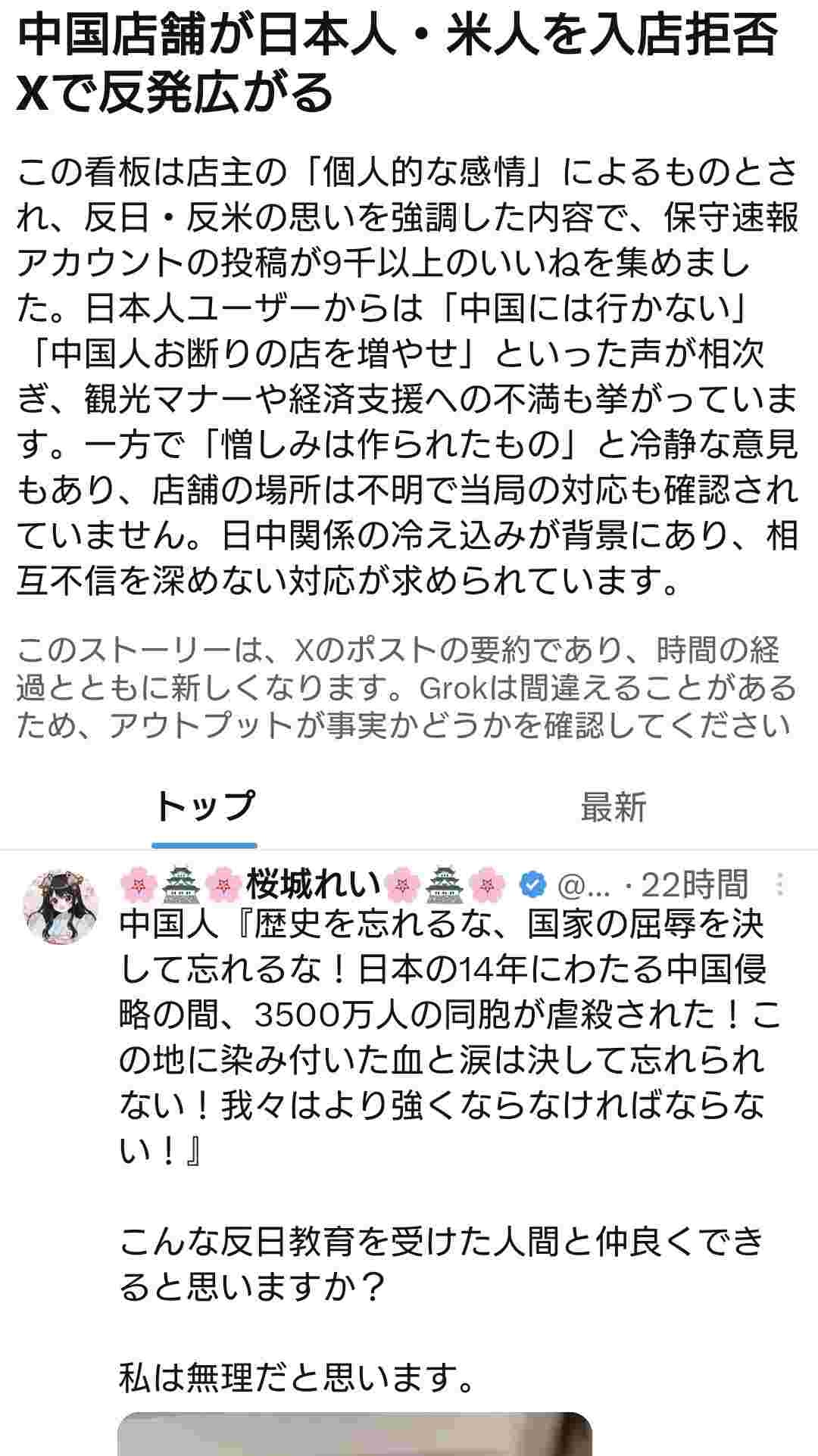Image resolution: width=818 pixels, height=1456 pixels.
Task: Tap the 桜城れい display name
Action: pos(315,884)
